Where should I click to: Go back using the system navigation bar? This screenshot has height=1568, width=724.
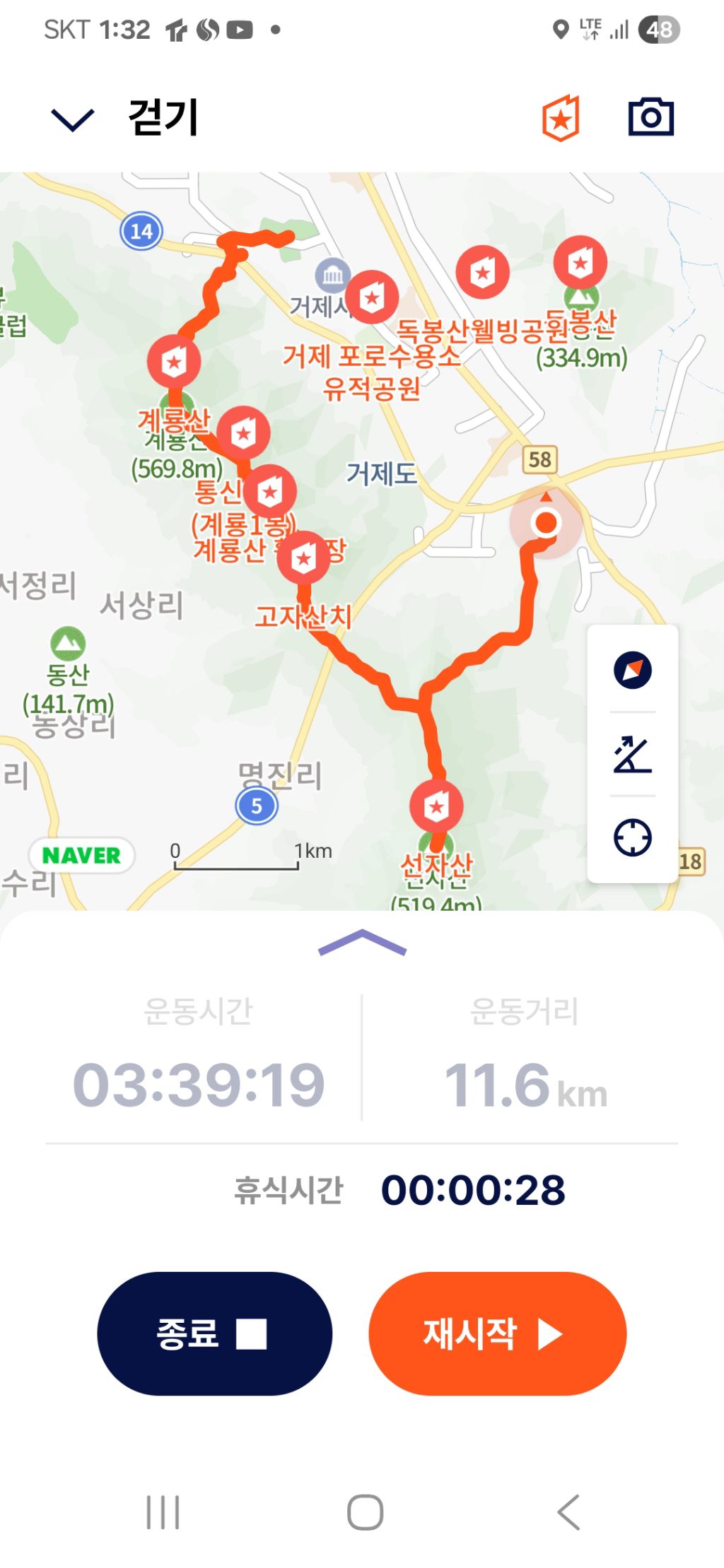[x=568, y=1512]
